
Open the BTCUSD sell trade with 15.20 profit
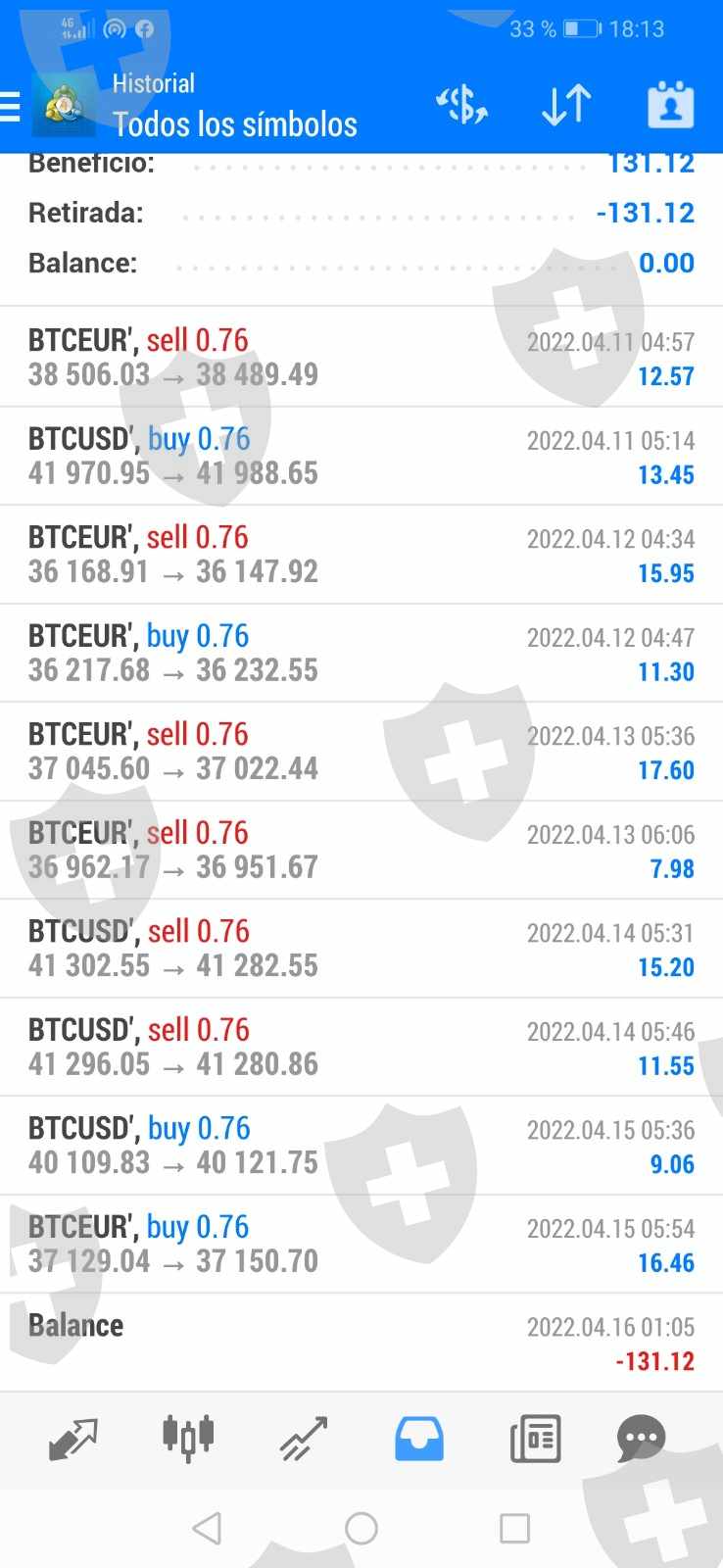[361, 949]
